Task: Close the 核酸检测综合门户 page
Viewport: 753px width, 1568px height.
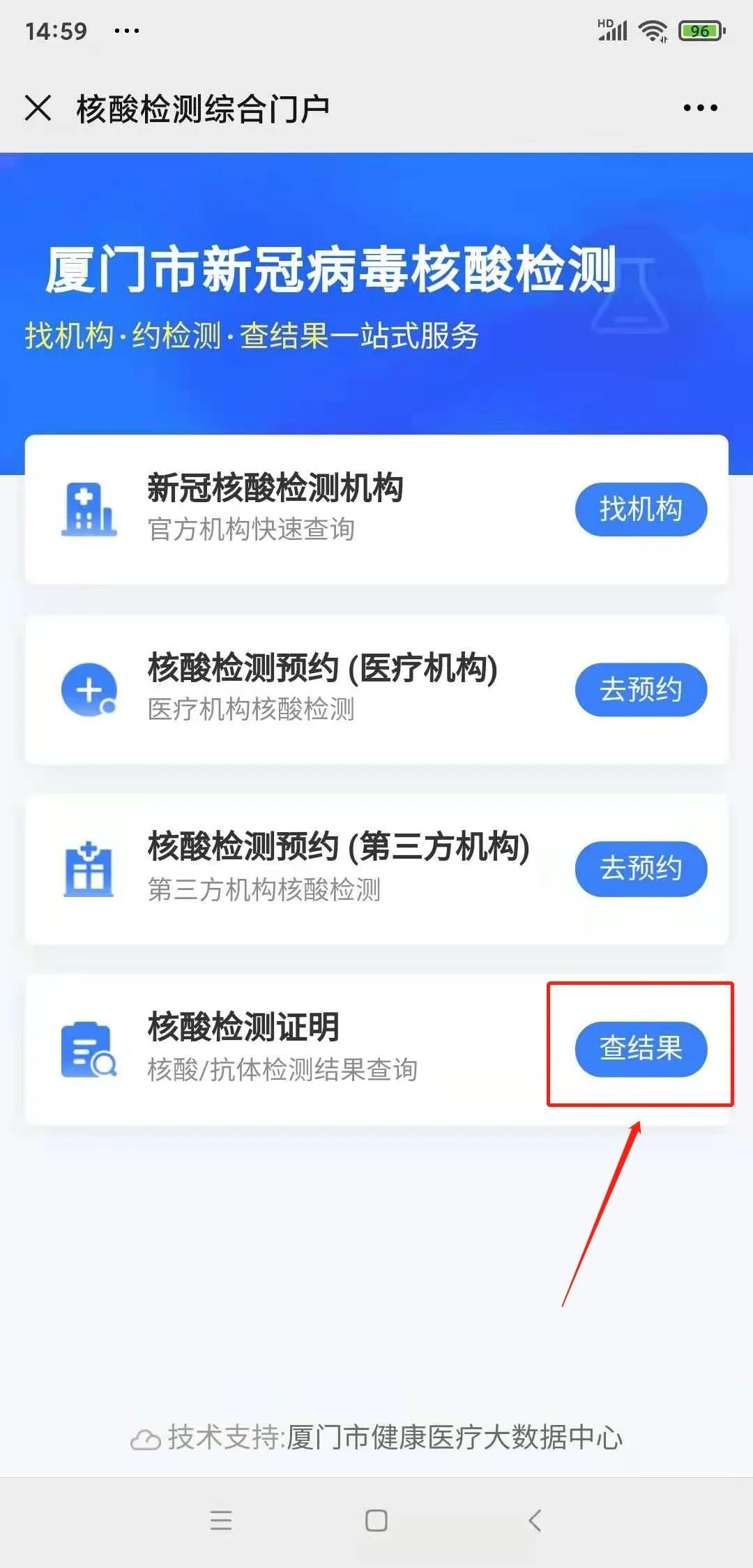Action: click(x=38, y=108)
